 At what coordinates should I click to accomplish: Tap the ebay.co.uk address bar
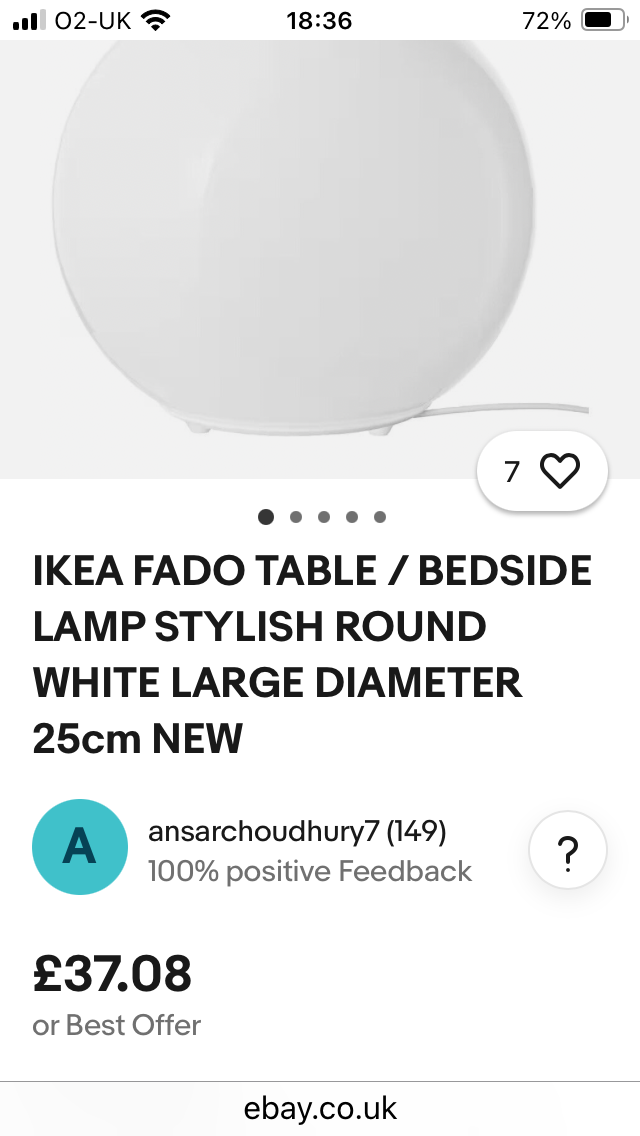click(320, 1108)
